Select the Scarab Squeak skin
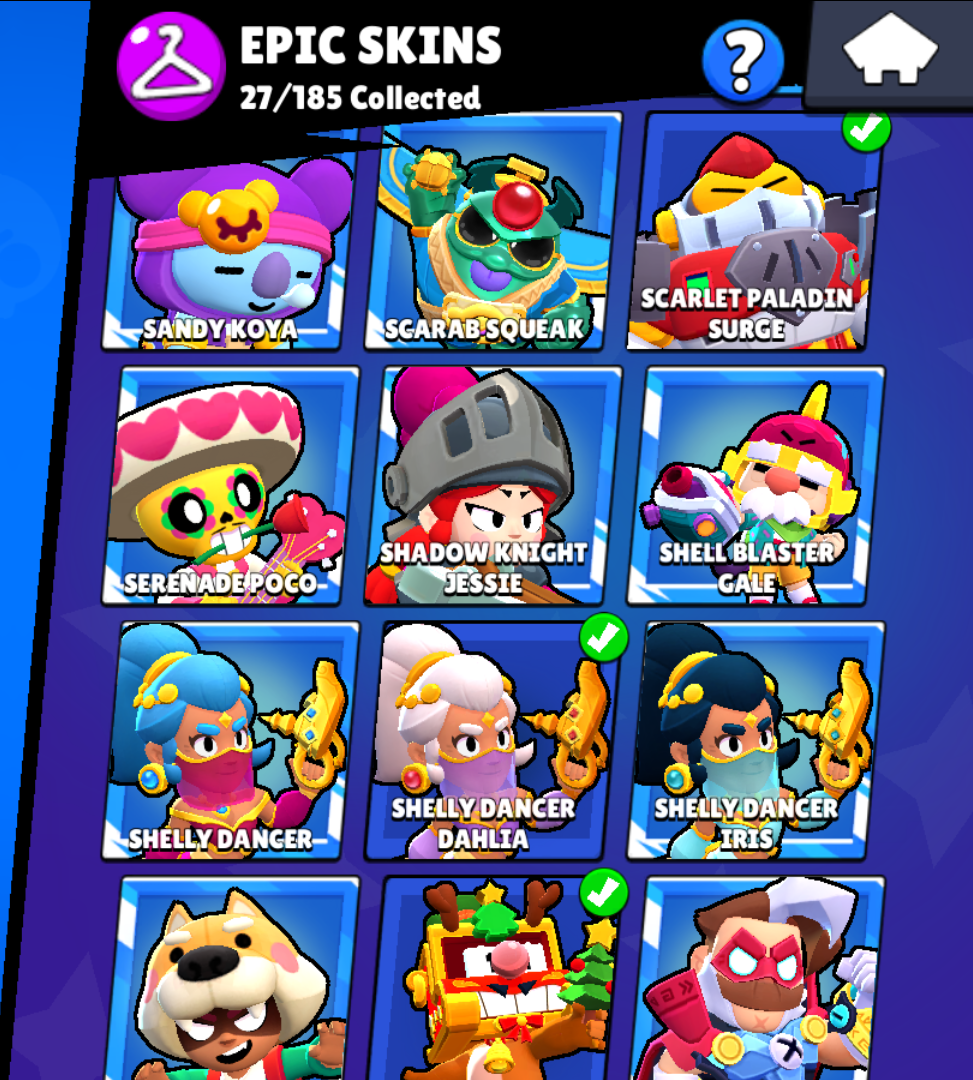This screenshot has height=1080, width=973. [492, 240]
